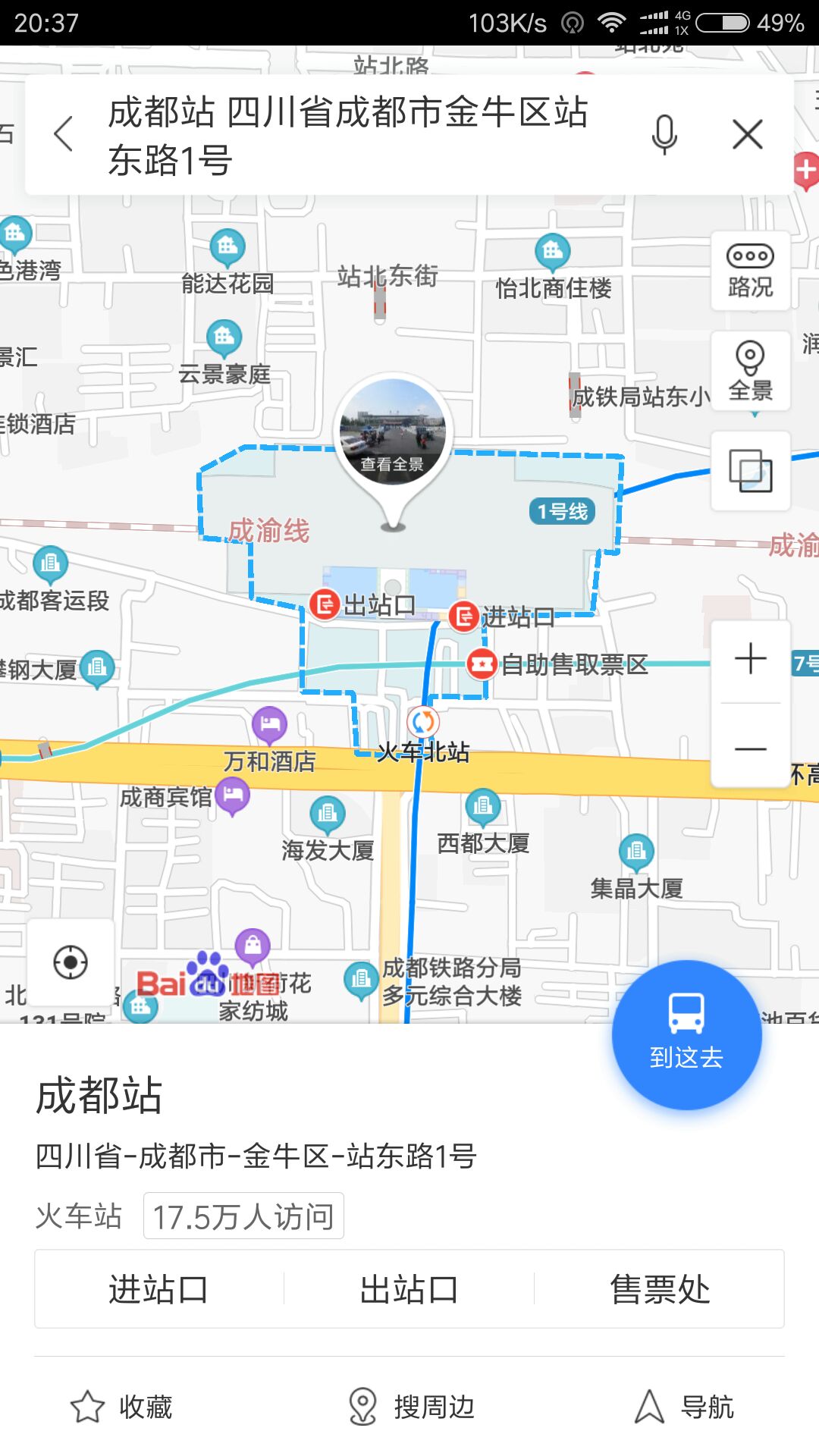Center map on my location
819x1456 pixels.
coord(71,962)
